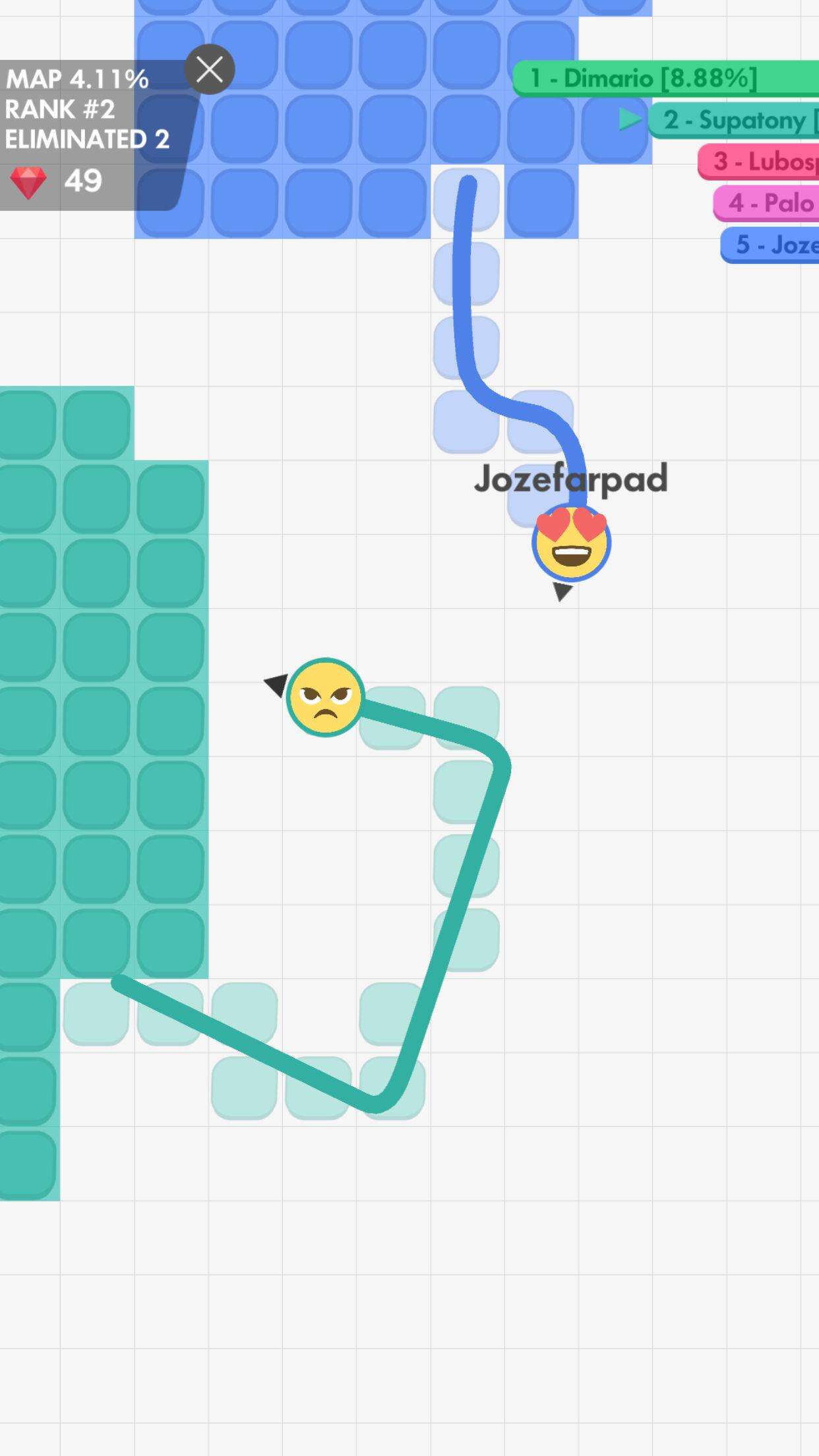The image size is (819, 1456).
Task: Close the stats panel with the X button
Action: click(210, 69)
